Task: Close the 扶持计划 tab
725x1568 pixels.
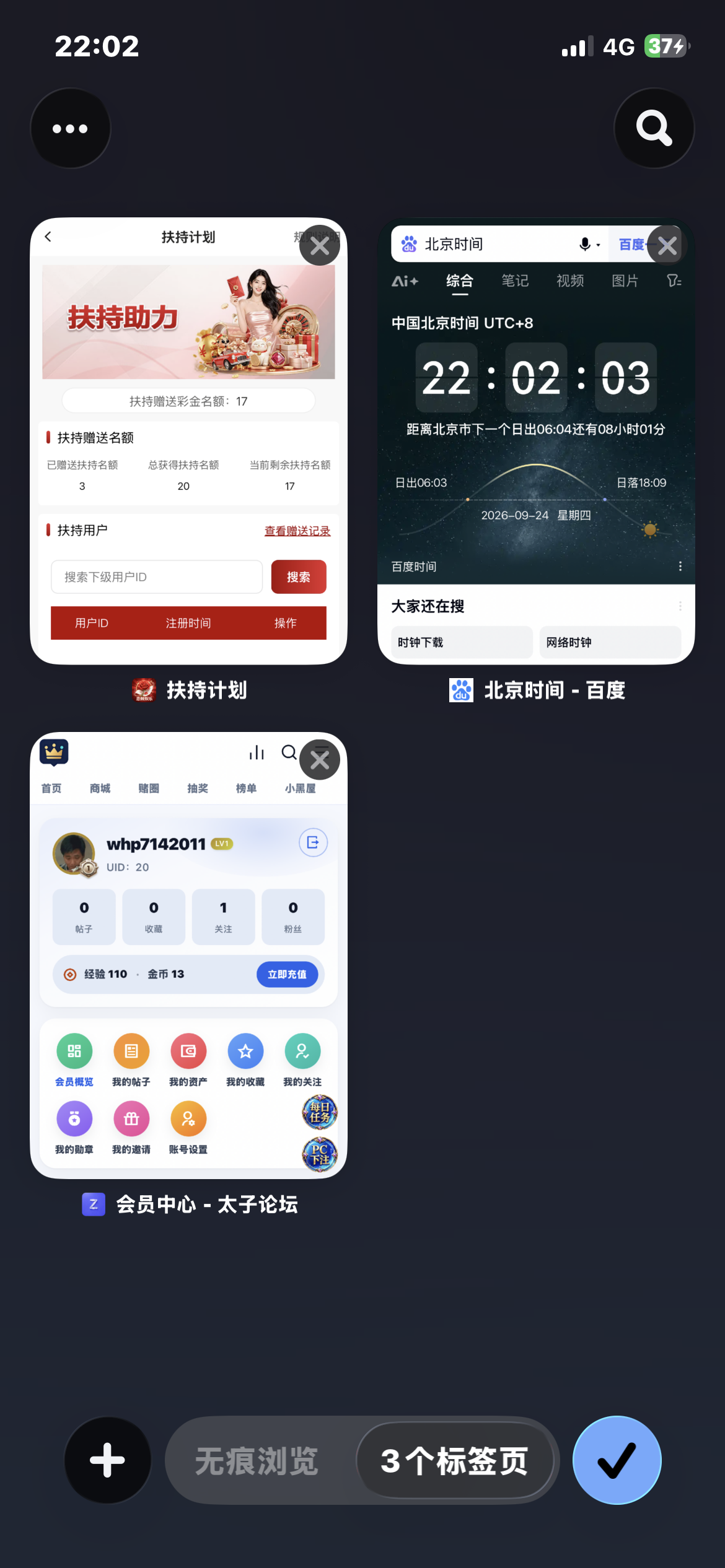Action: 320,245
